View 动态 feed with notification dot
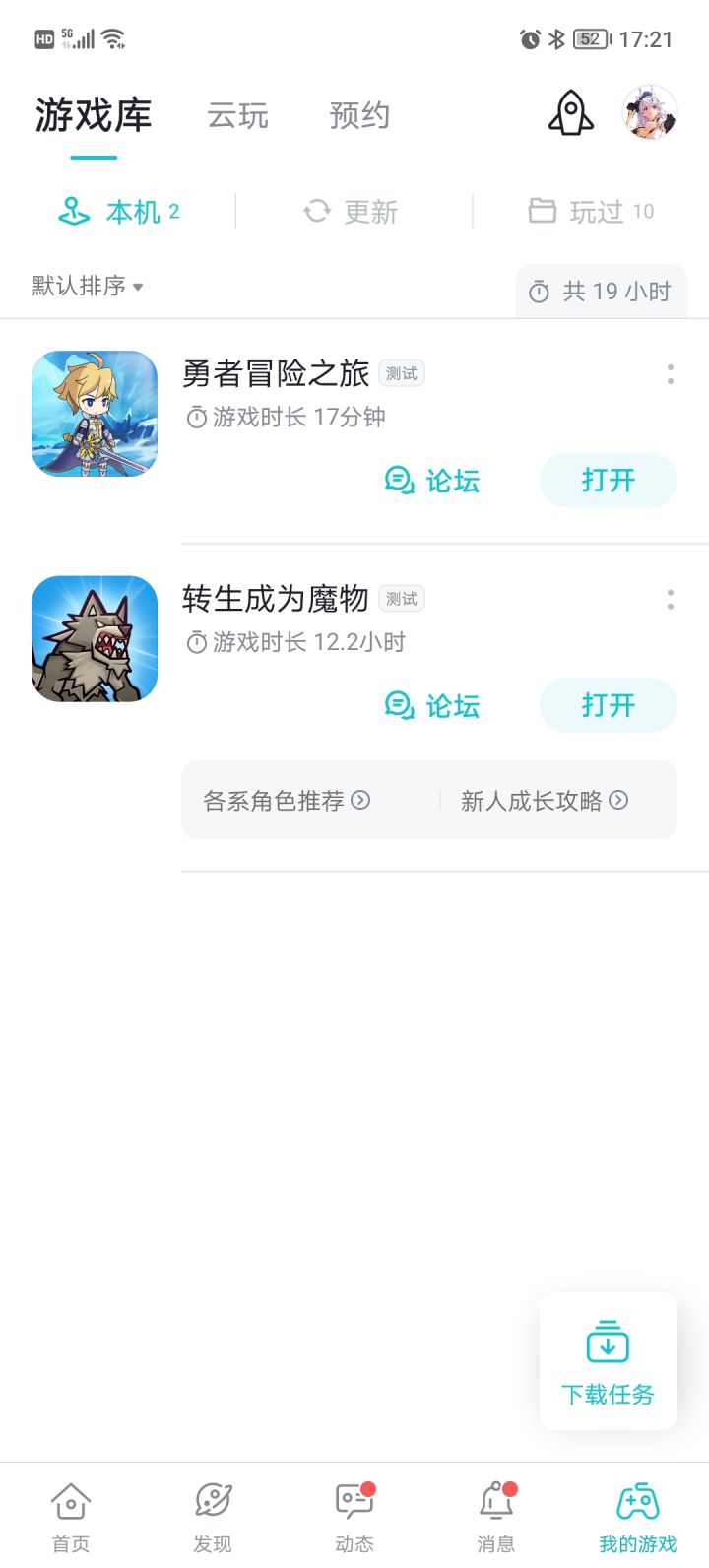The height and width of the screenshot is (1568, 709). [354, 1514]
